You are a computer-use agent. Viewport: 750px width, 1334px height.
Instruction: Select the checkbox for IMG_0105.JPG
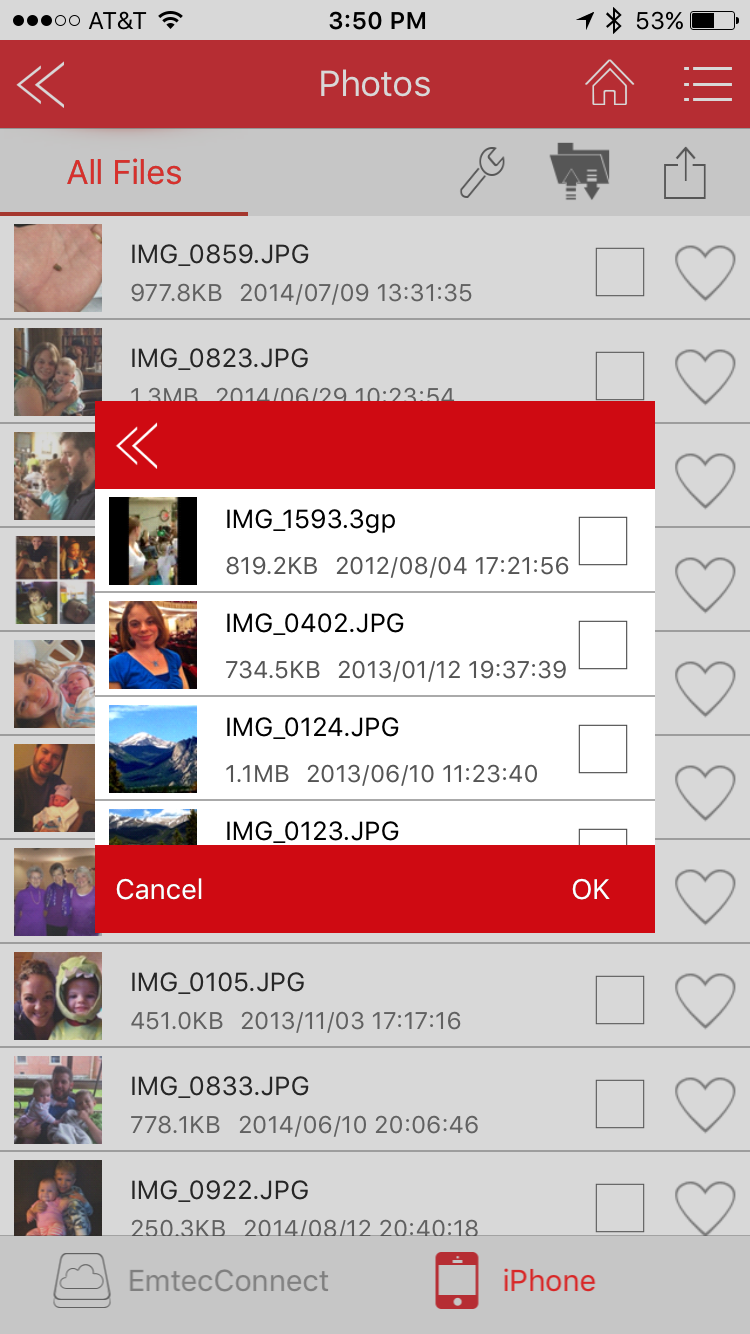tap(620, 1000)
